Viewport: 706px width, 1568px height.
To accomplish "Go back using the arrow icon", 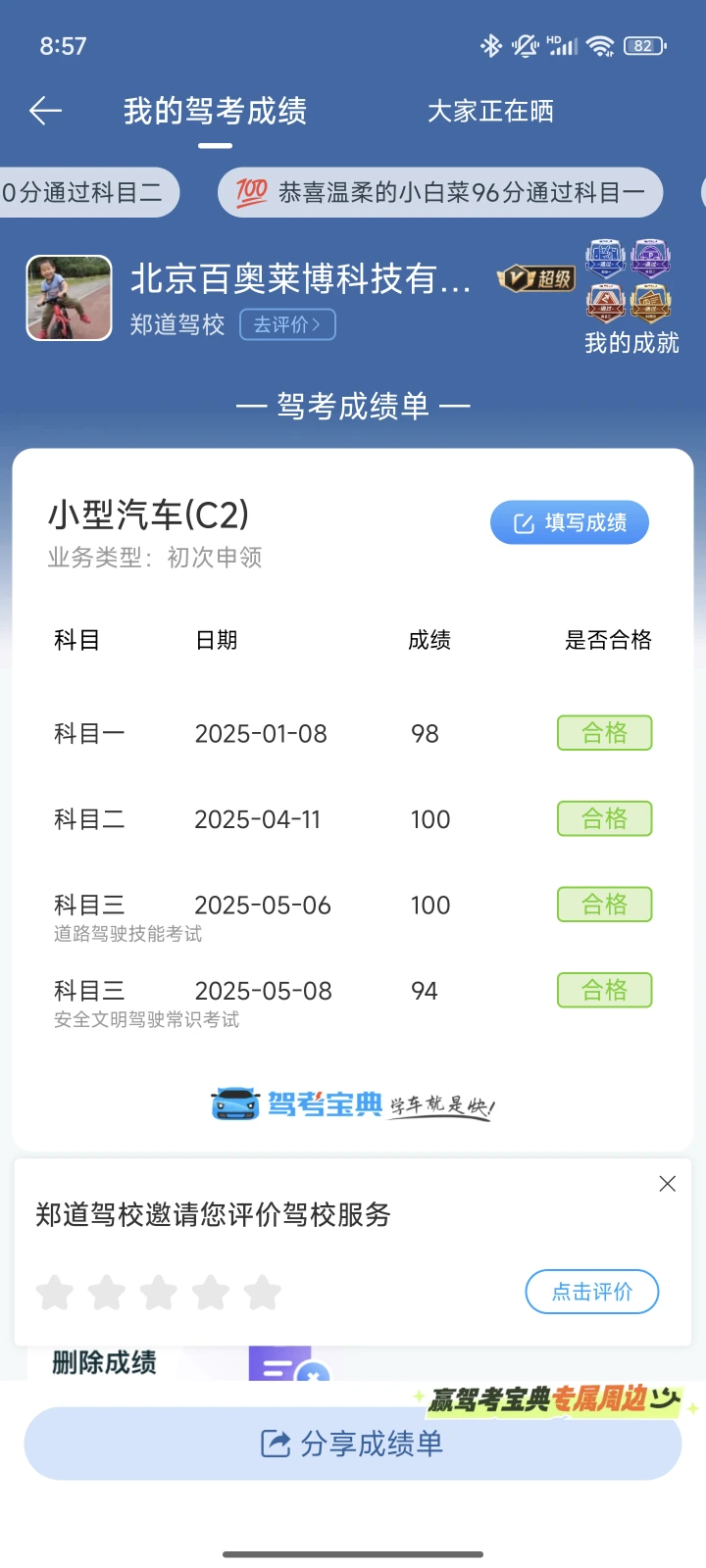I will pyautogui.click(x=45, y=112).
